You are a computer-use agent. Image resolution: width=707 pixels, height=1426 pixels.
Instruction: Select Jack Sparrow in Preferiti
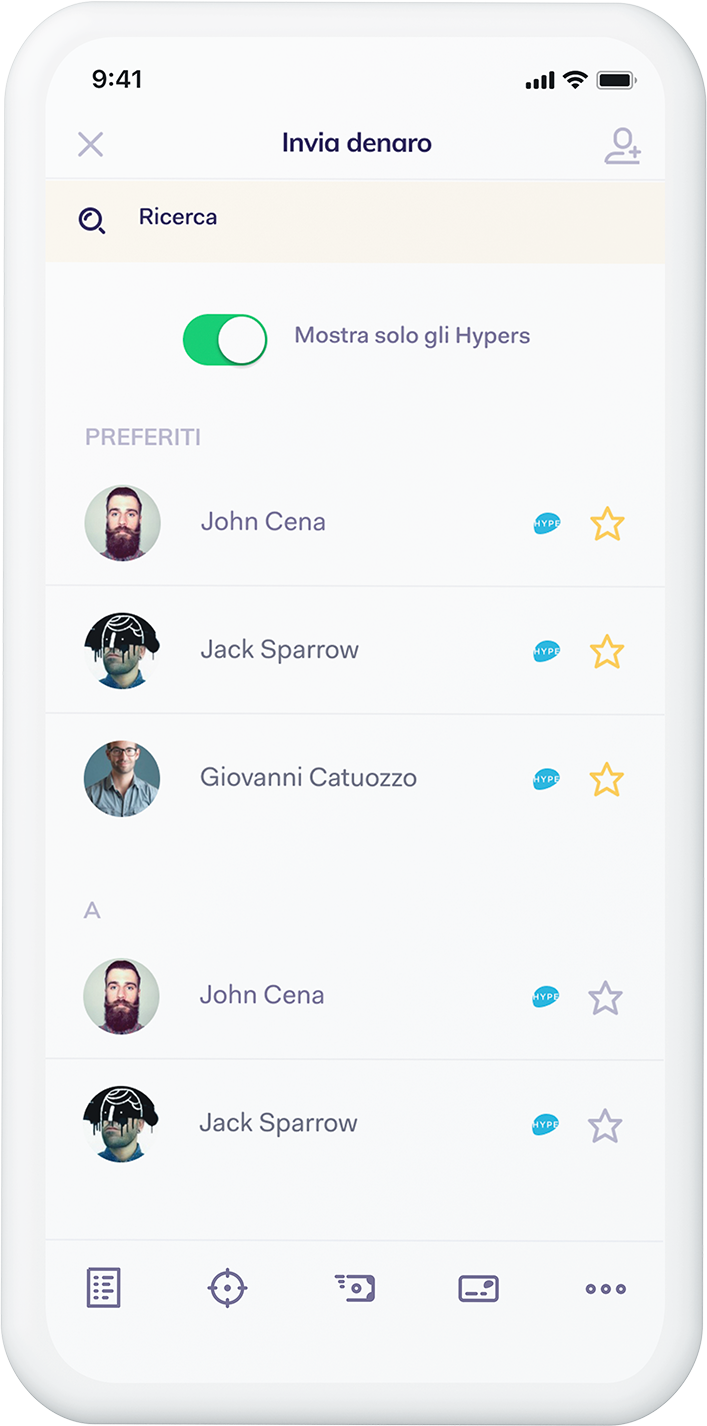click(279, 650)
